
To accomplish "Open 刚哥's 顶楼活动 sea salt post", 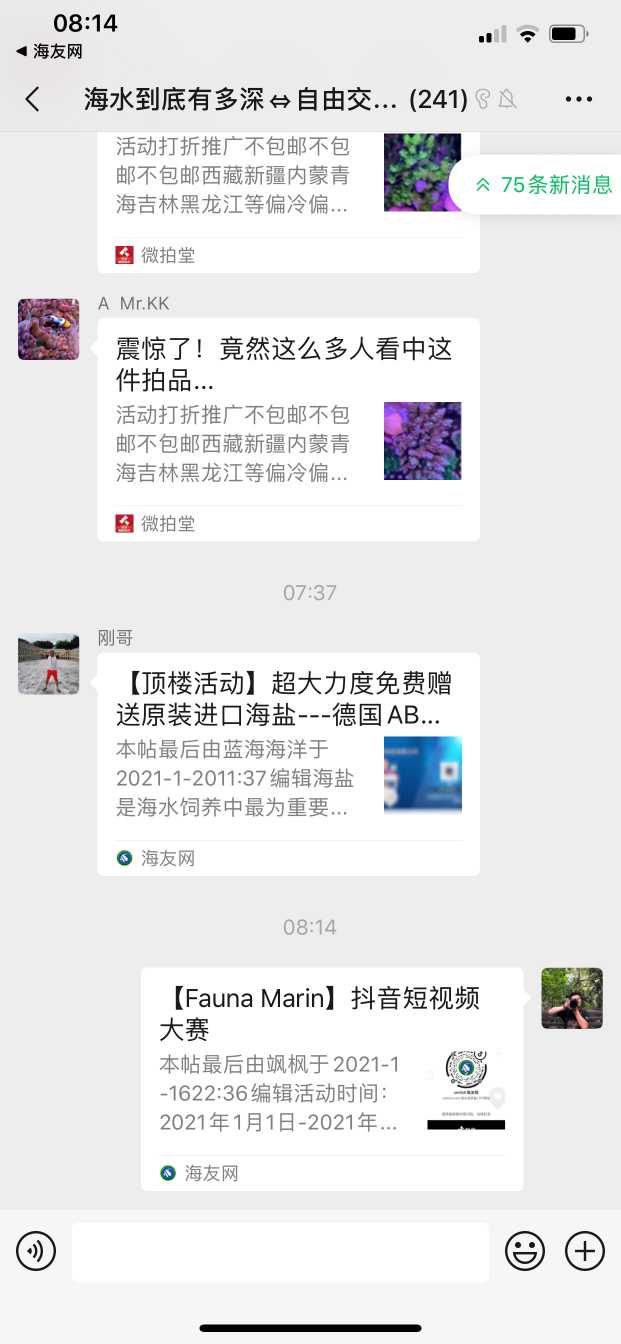I will (288, 763).
